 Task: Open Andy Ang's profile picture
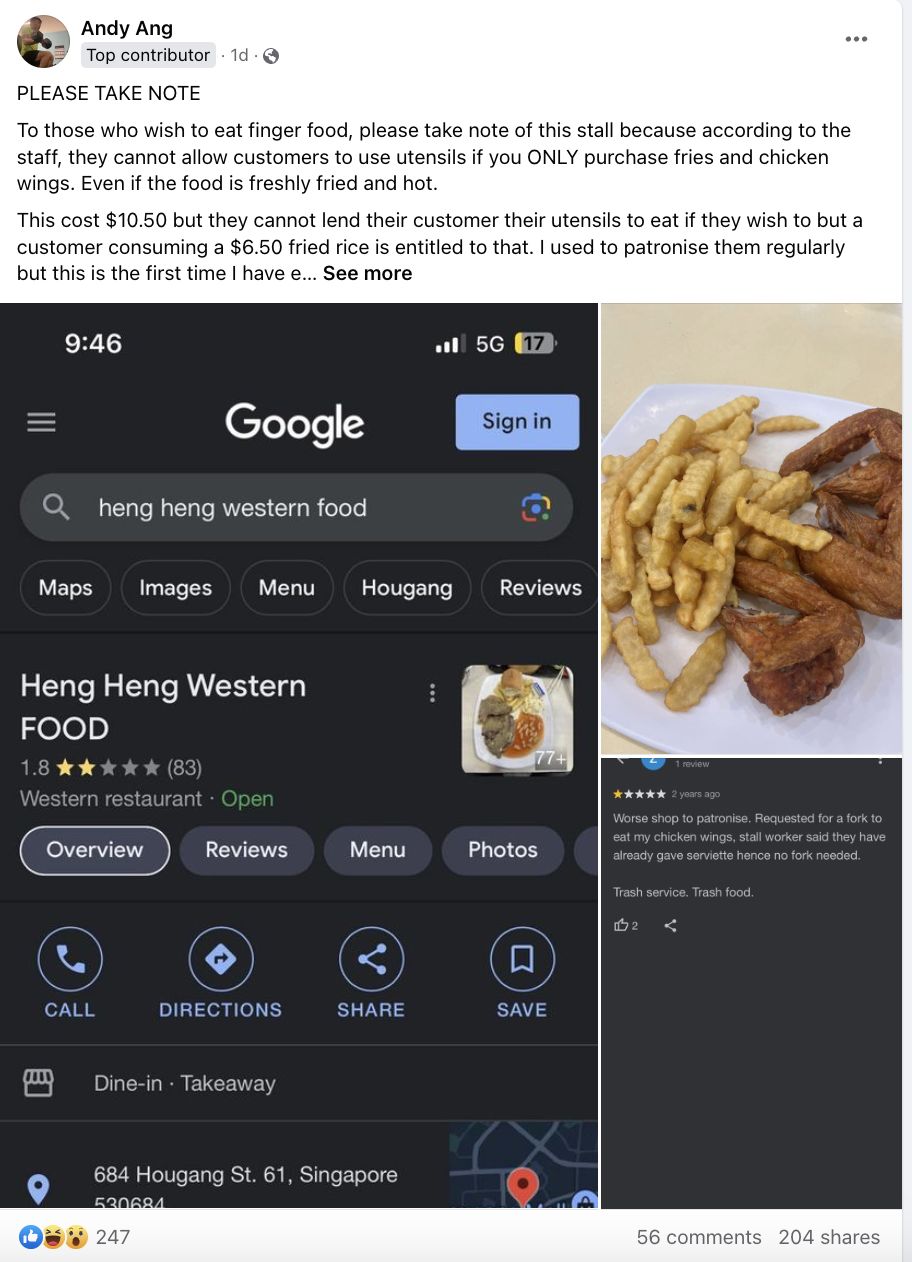click(x=44, y=41)
